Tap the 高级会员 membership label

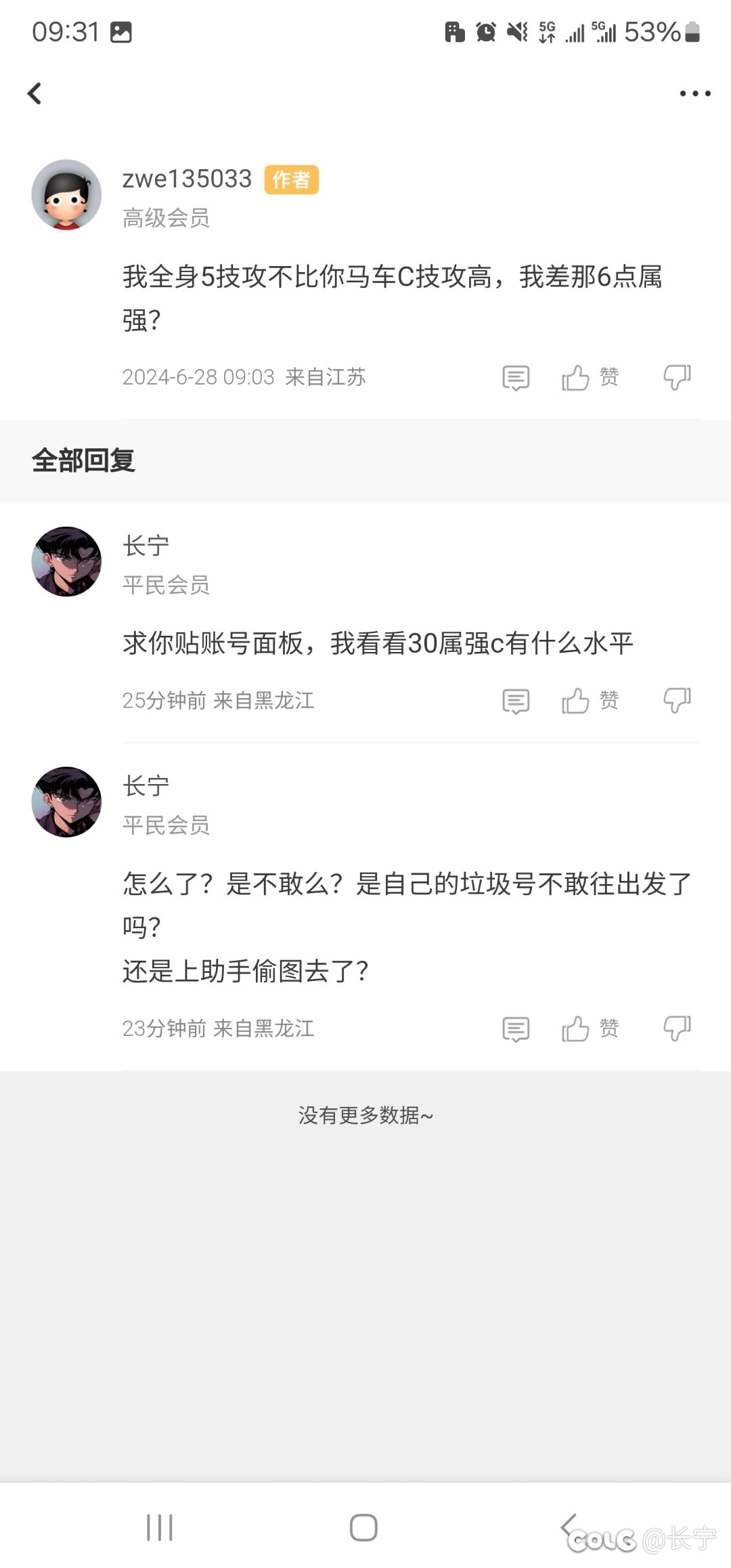(166, 218)
